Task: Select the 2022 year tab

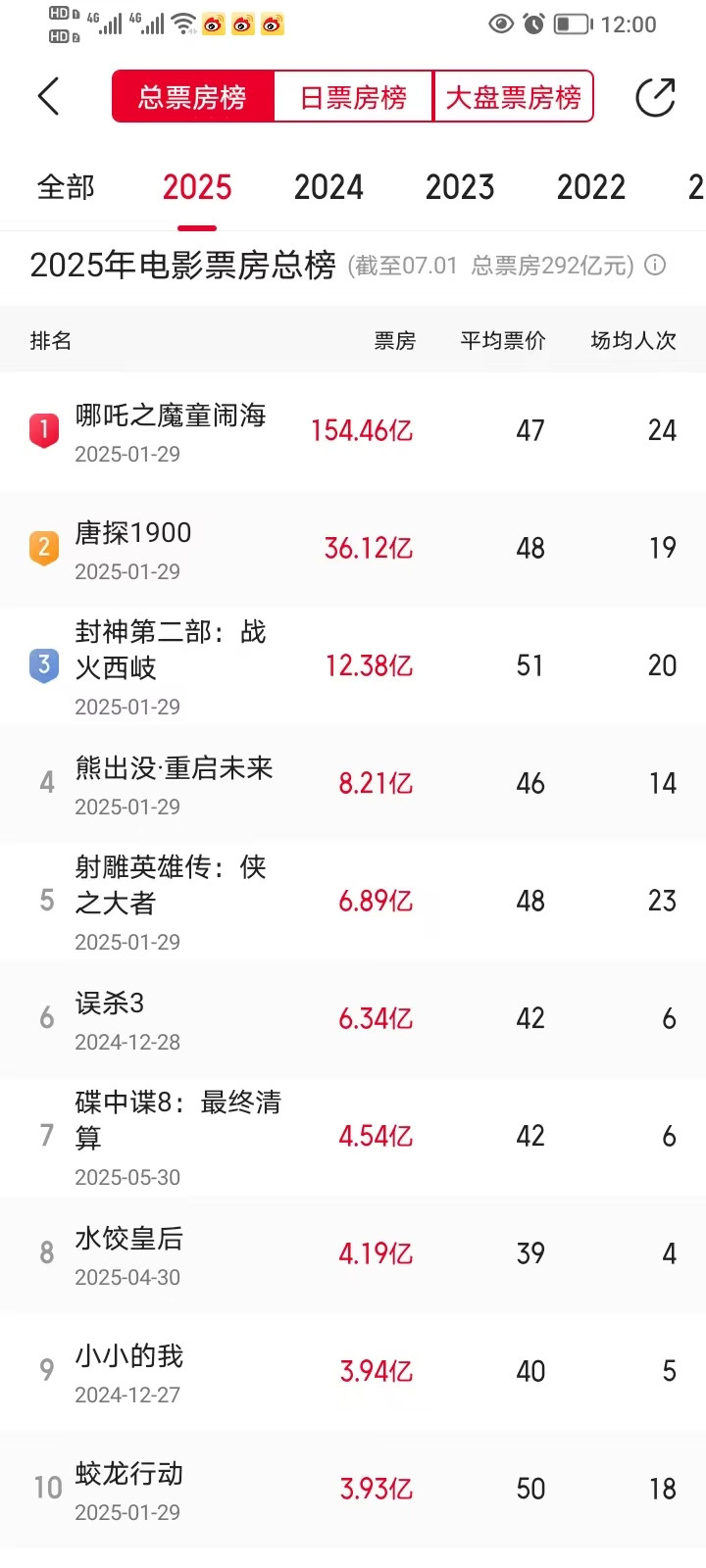Action: pyautogui.click(x=591, y=186)
